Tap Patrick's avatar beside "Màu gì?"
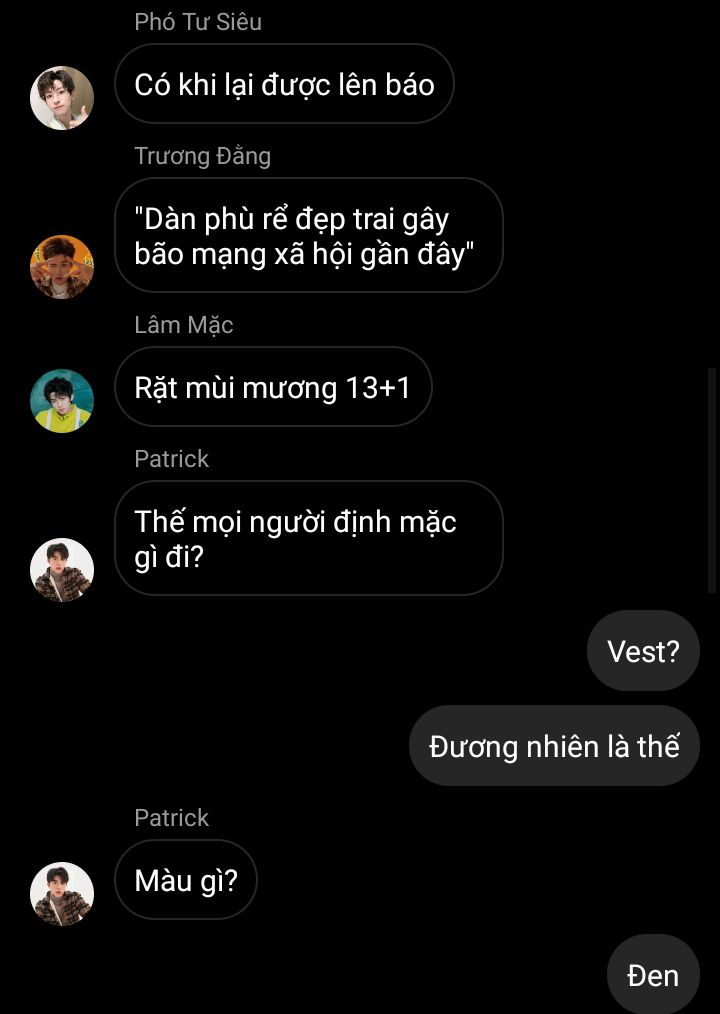 (x=62, y=894)
